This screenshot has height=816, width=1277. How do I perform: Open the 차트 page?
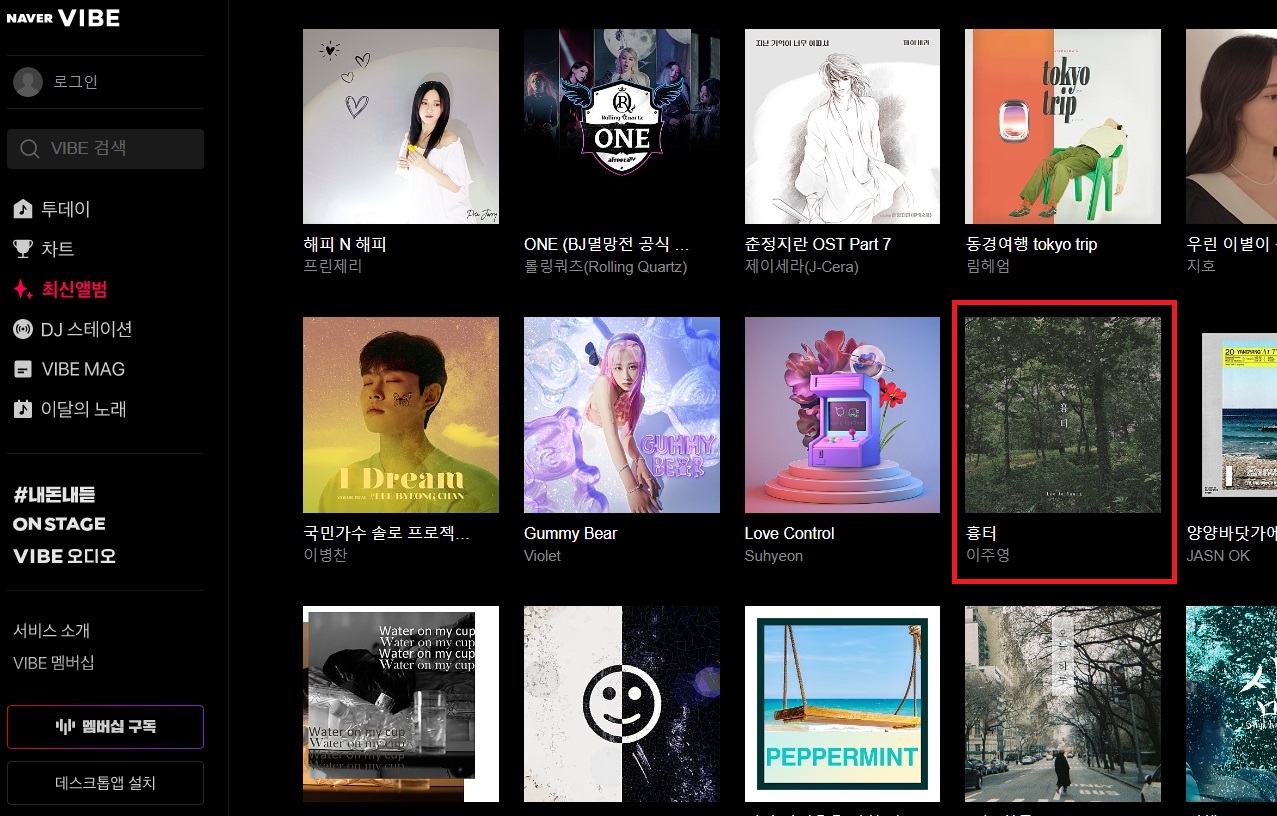(x=57, y=249)
